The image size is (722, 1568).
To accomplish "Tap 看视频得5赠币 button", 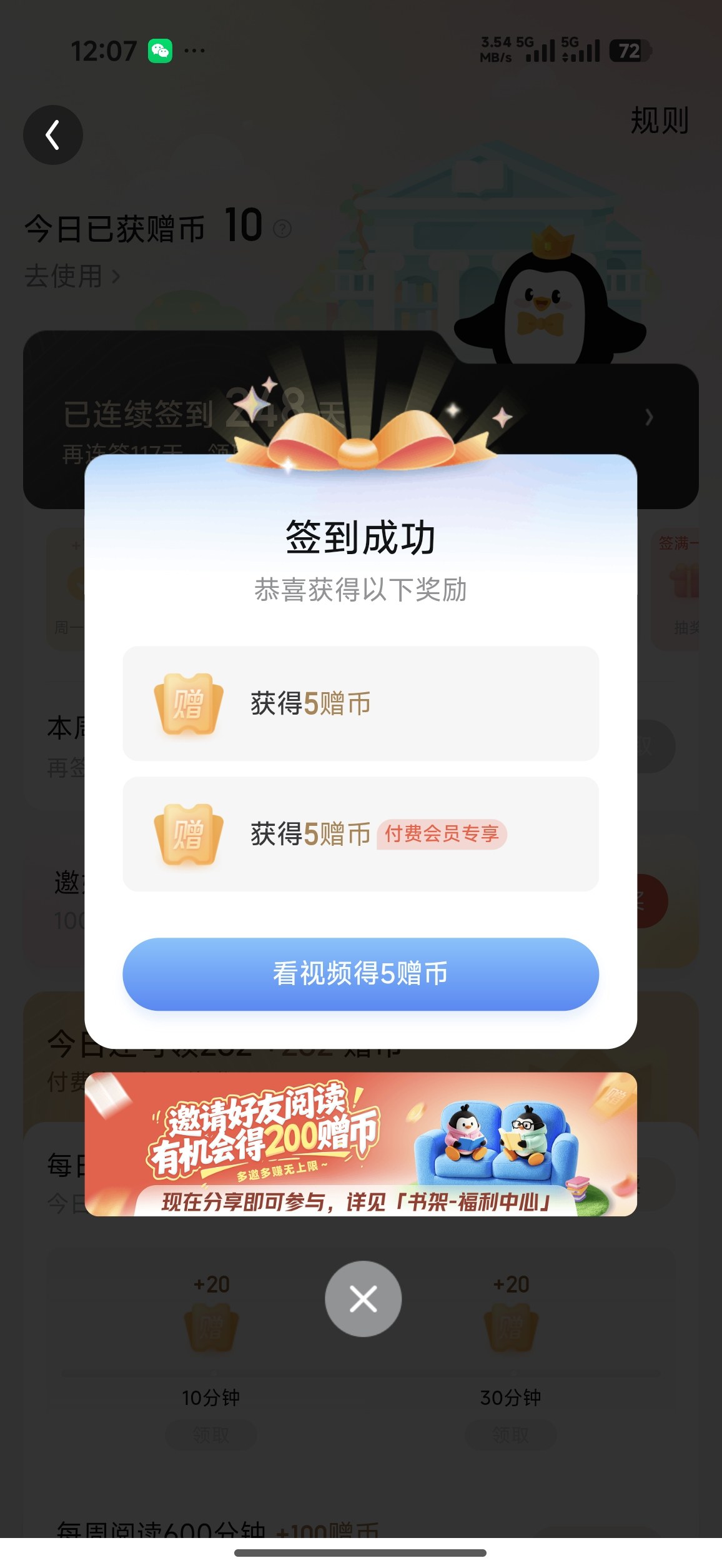I will click(360, 973).
